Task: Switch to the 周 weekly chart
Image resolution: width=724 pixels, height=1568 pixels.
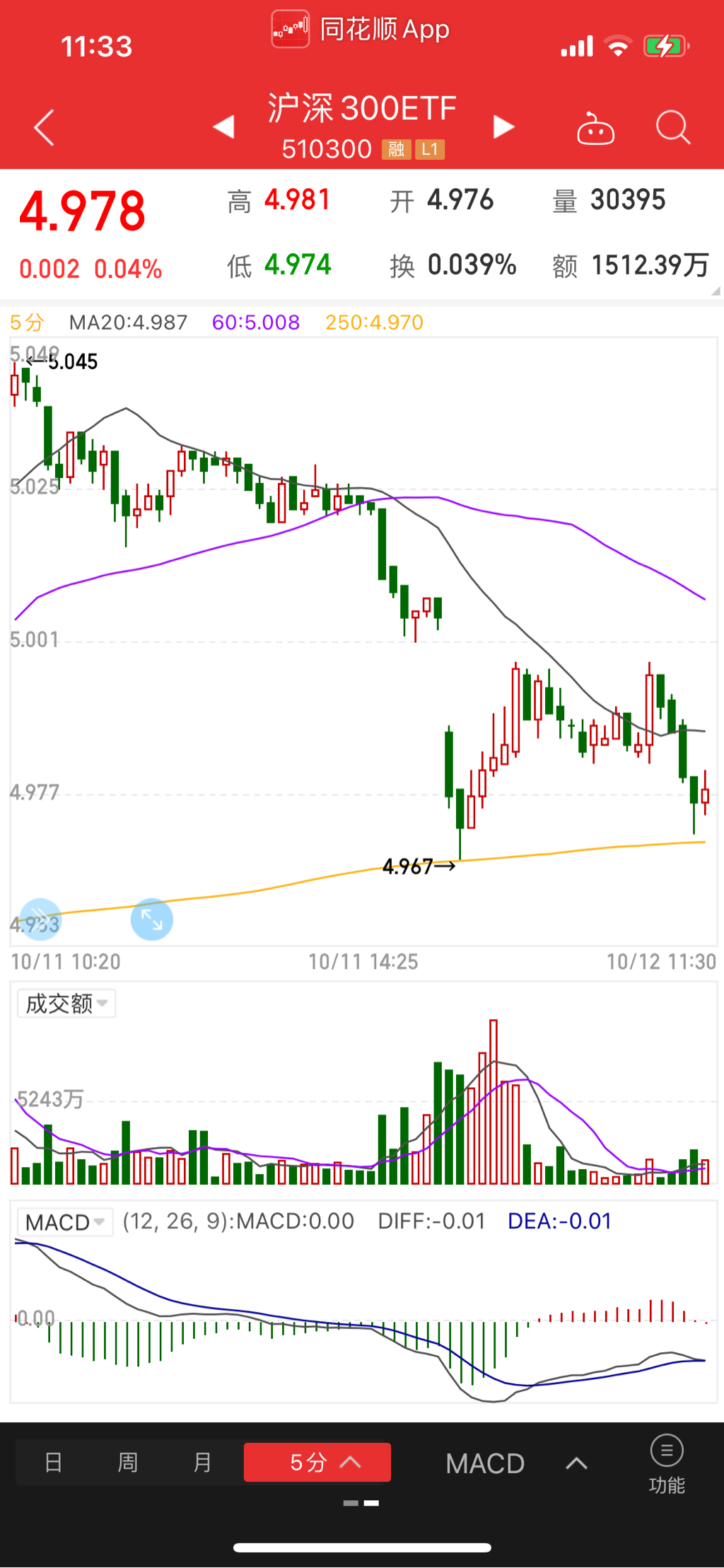Action: click(x=128, y=1462)
